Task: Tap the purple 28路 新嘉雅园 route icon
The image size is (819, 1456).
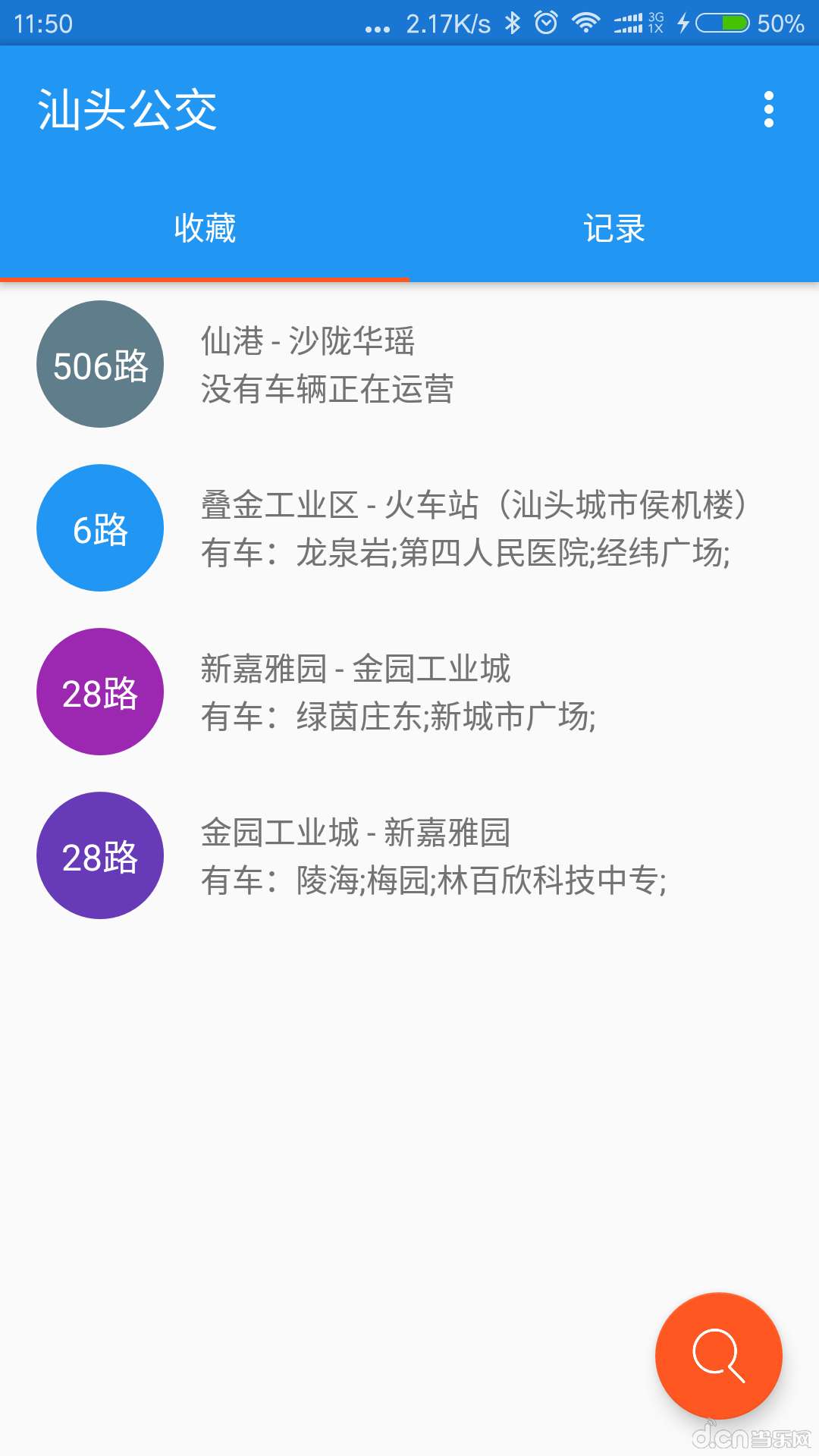Action: click(x=99, y=692)
